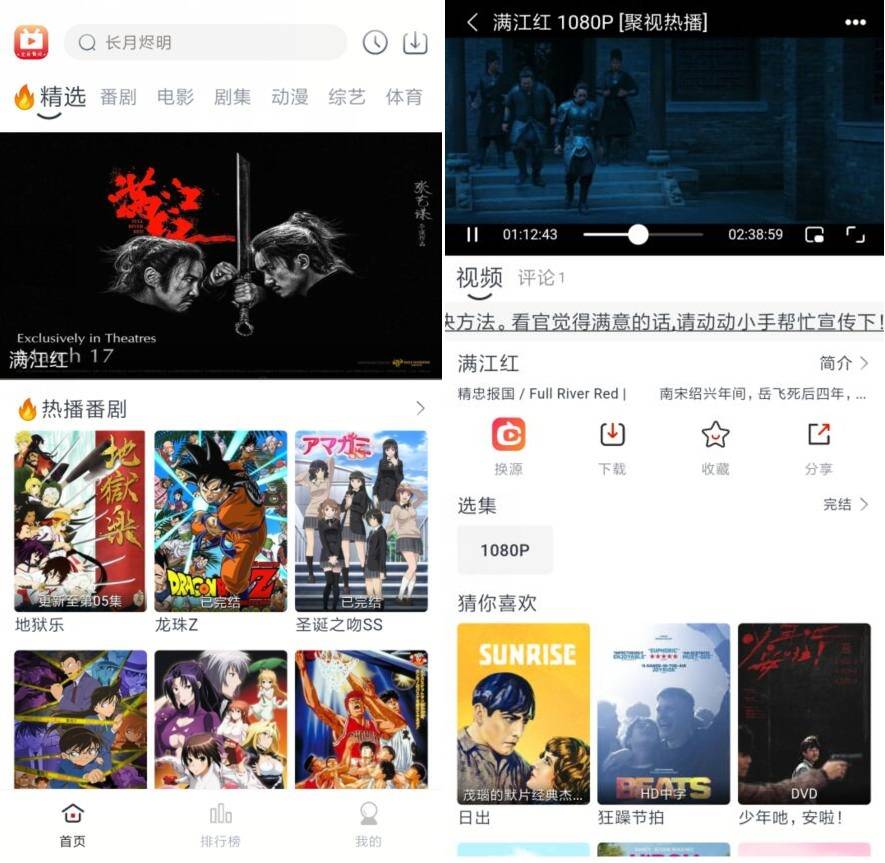
Task: Select the 1080P episode chip
Action: tap(505, 550)
